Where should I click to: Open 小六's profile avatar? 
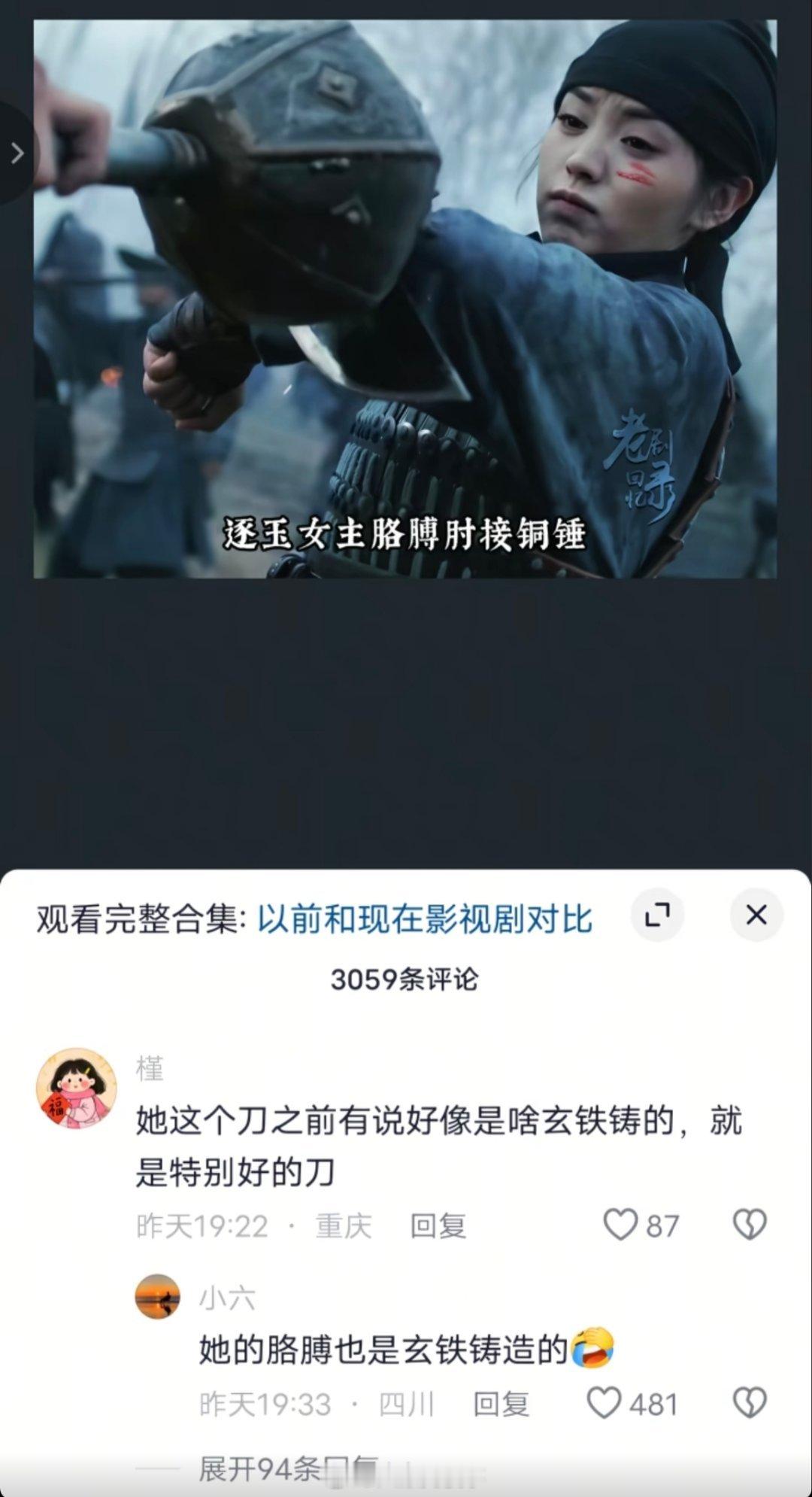[x=158, y=1294]
